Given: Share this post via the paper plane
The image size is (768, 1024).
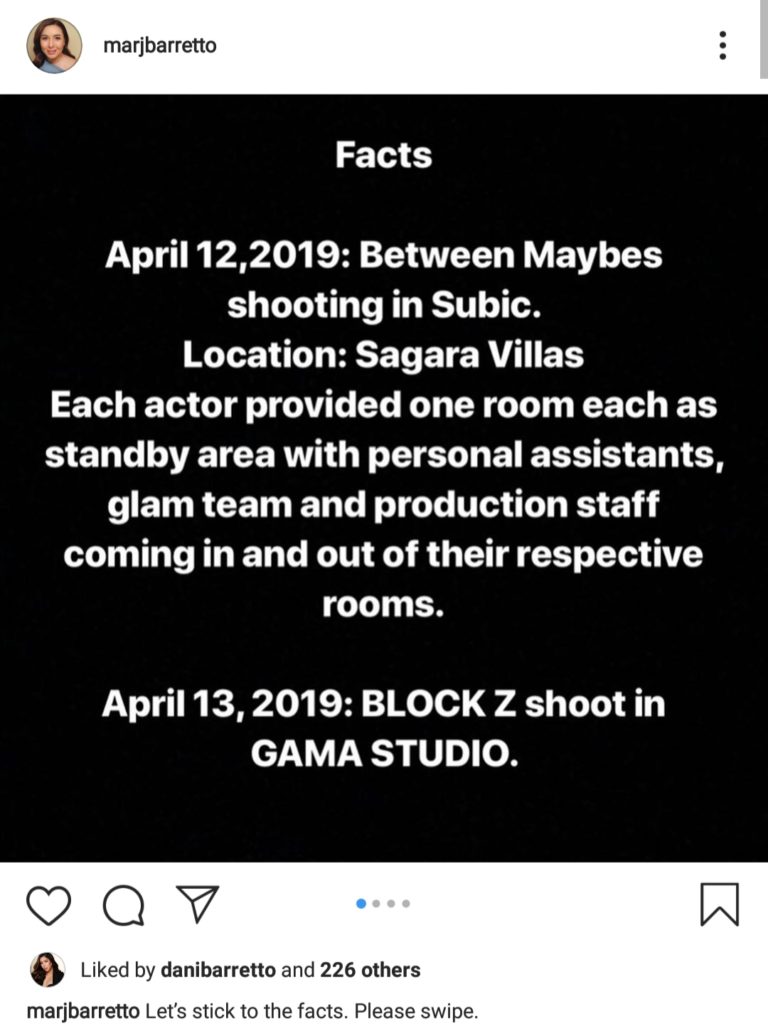Looking at the screenshot, I should pyautogui.click(x=197, y=904).
